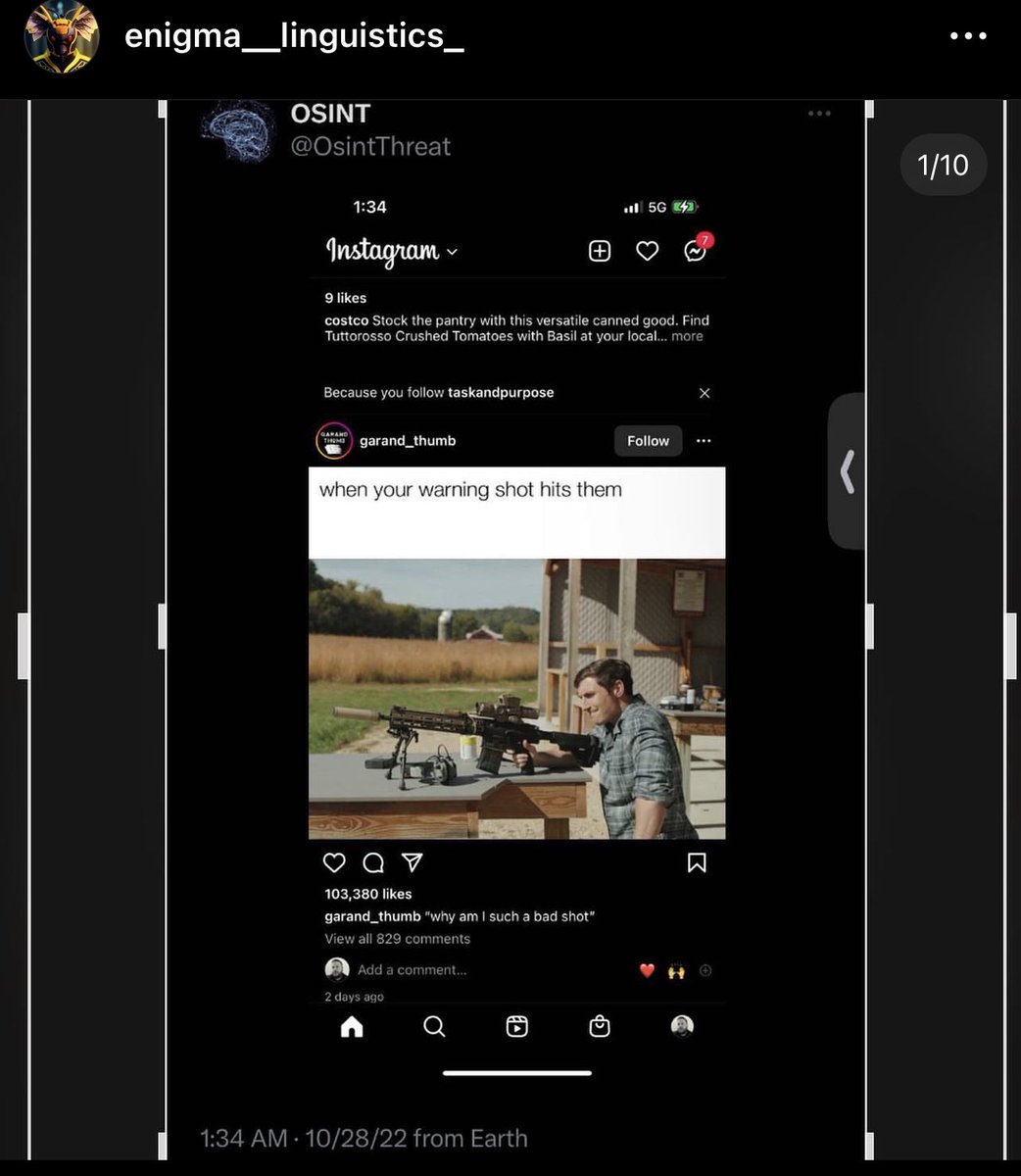Tap the carousel post image
Image resolution: width=1021 pixels, height=1176 pixels.
[516, 627]
